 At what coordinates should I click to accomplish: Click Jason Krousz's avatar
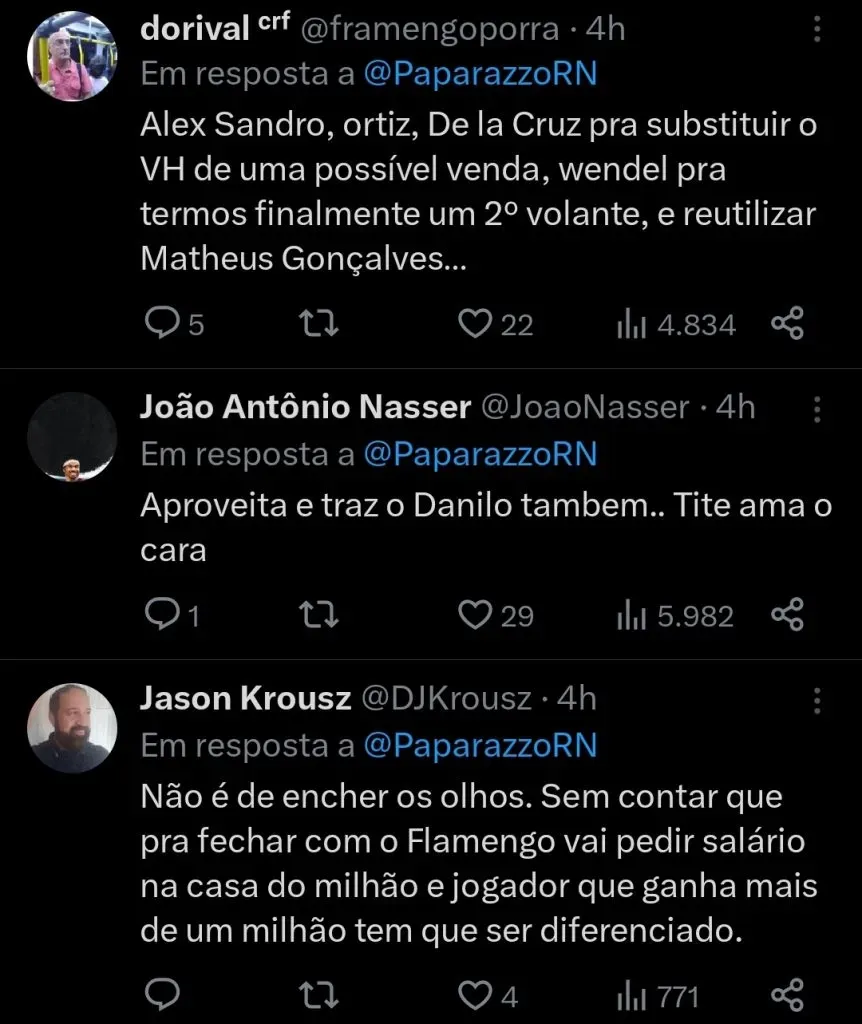70,728
